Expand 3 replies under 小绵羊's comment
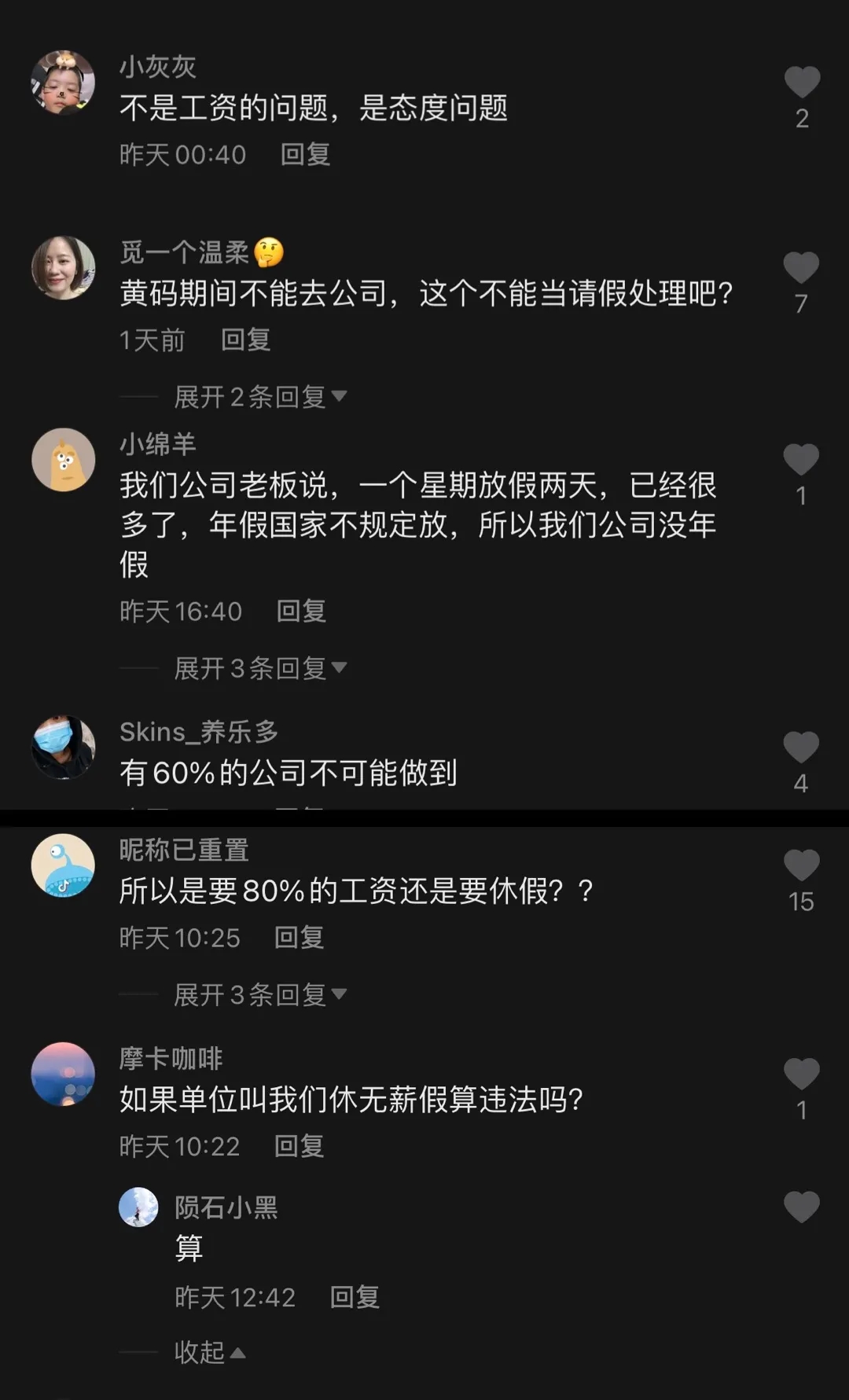 259,668
